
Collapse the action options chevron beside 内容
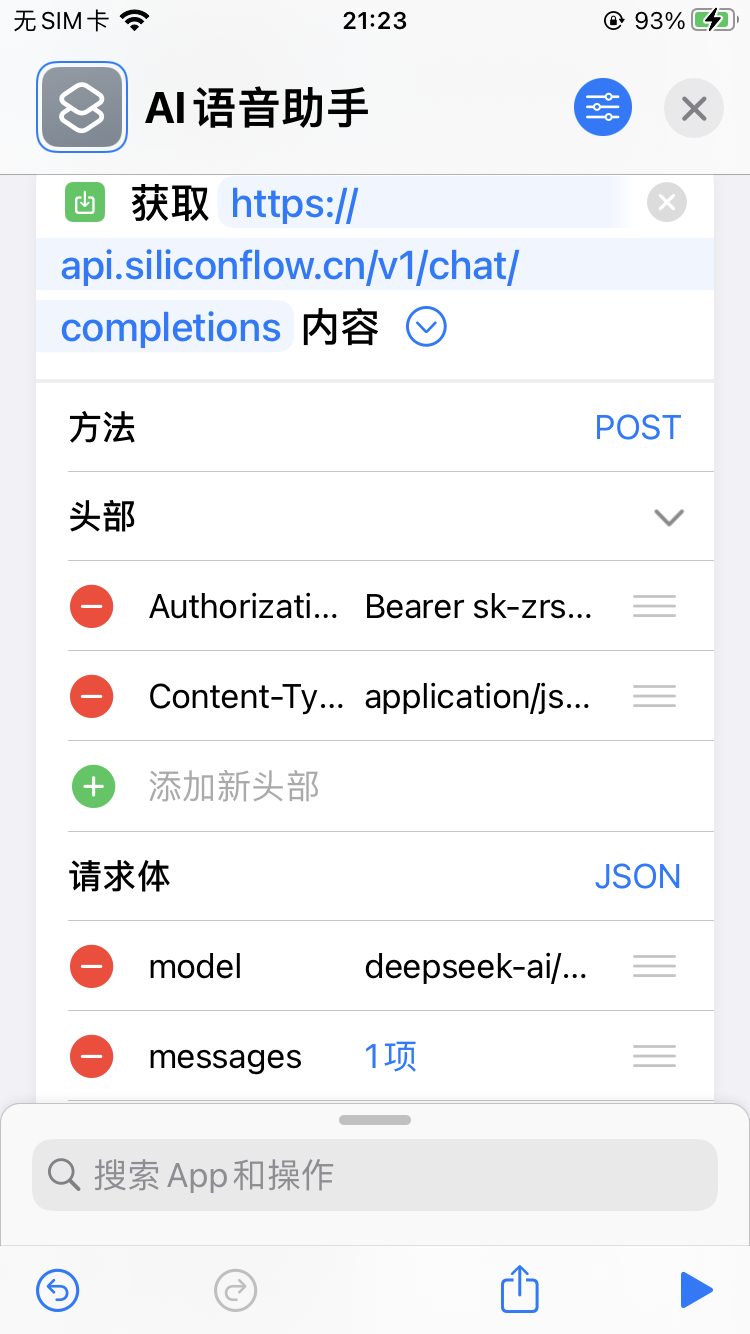[x=426, y=327]
